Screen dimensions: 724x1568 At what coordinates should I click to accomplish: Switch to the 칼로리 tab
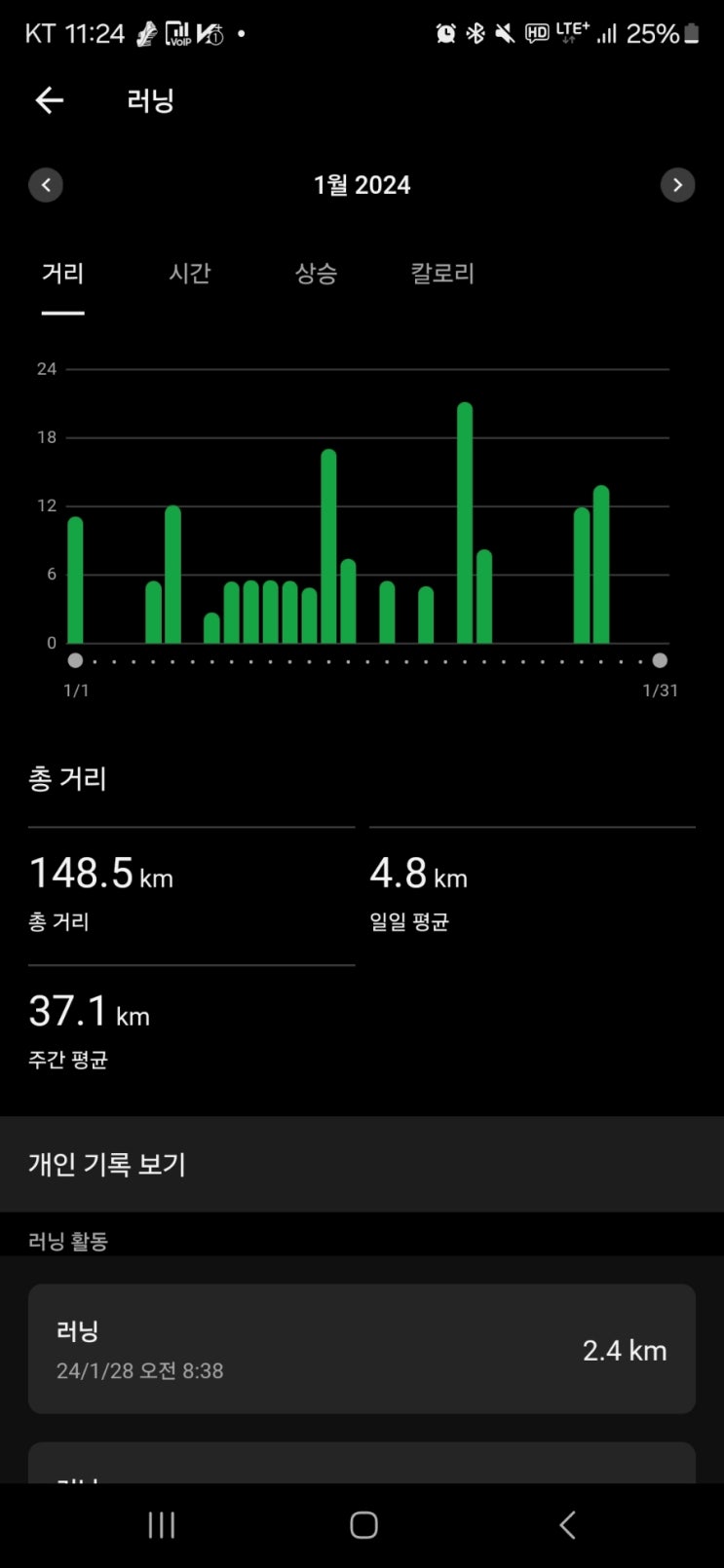click(442, 274)
